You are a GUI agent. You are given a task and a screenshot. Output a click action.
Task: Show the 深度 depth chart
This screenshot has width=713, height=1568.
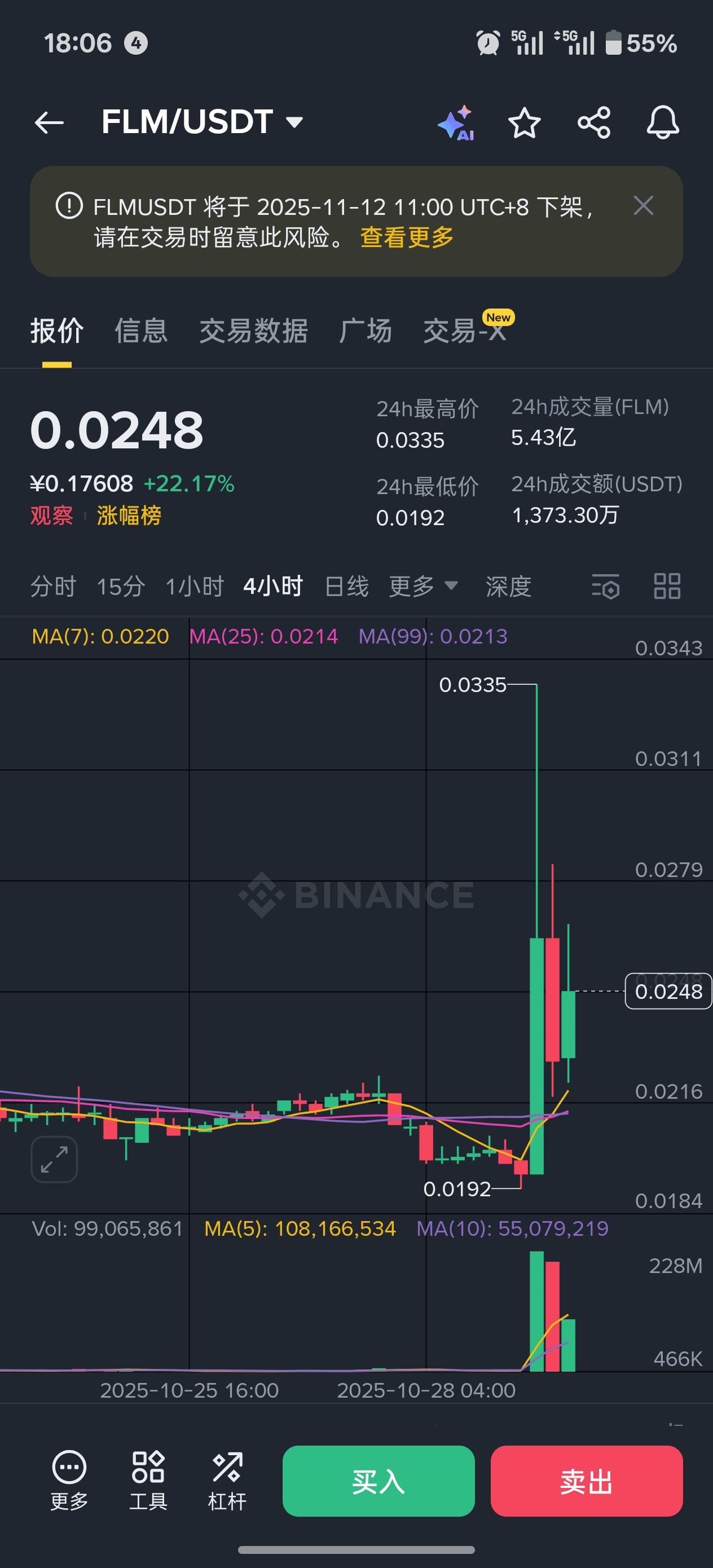click(x=508, y=587)
